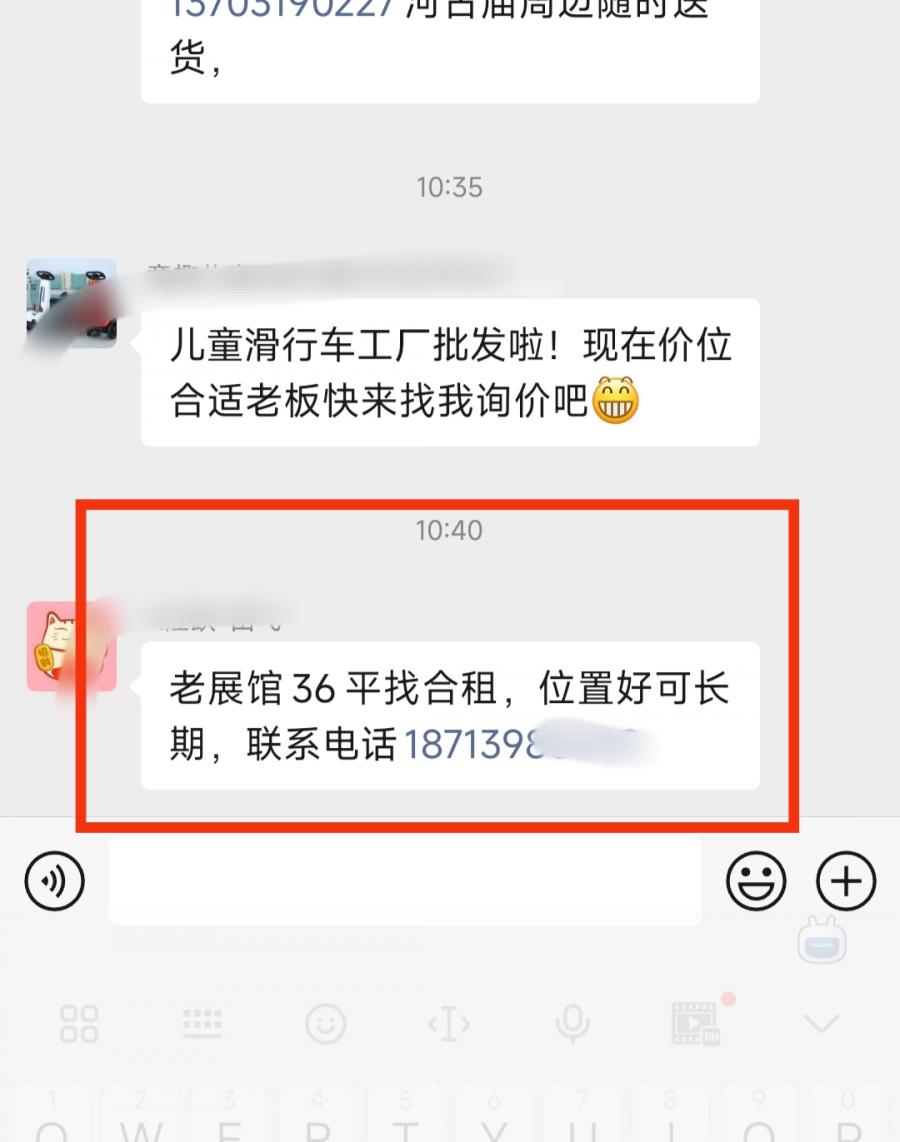The image size is (900, 1142).
Task: Open the lucky cat avatar's profile
Action: click(71, 647)
